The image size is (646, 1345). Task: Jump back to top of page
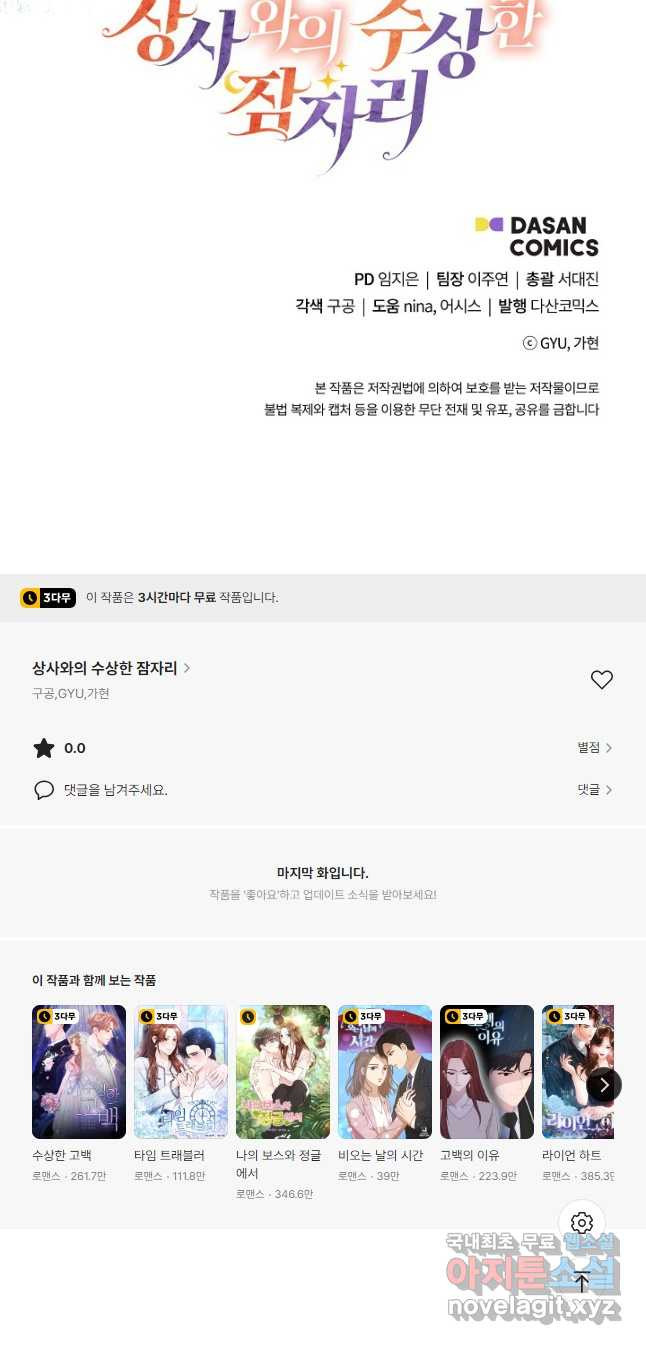pyautogui.click(x=582, y=1282)
